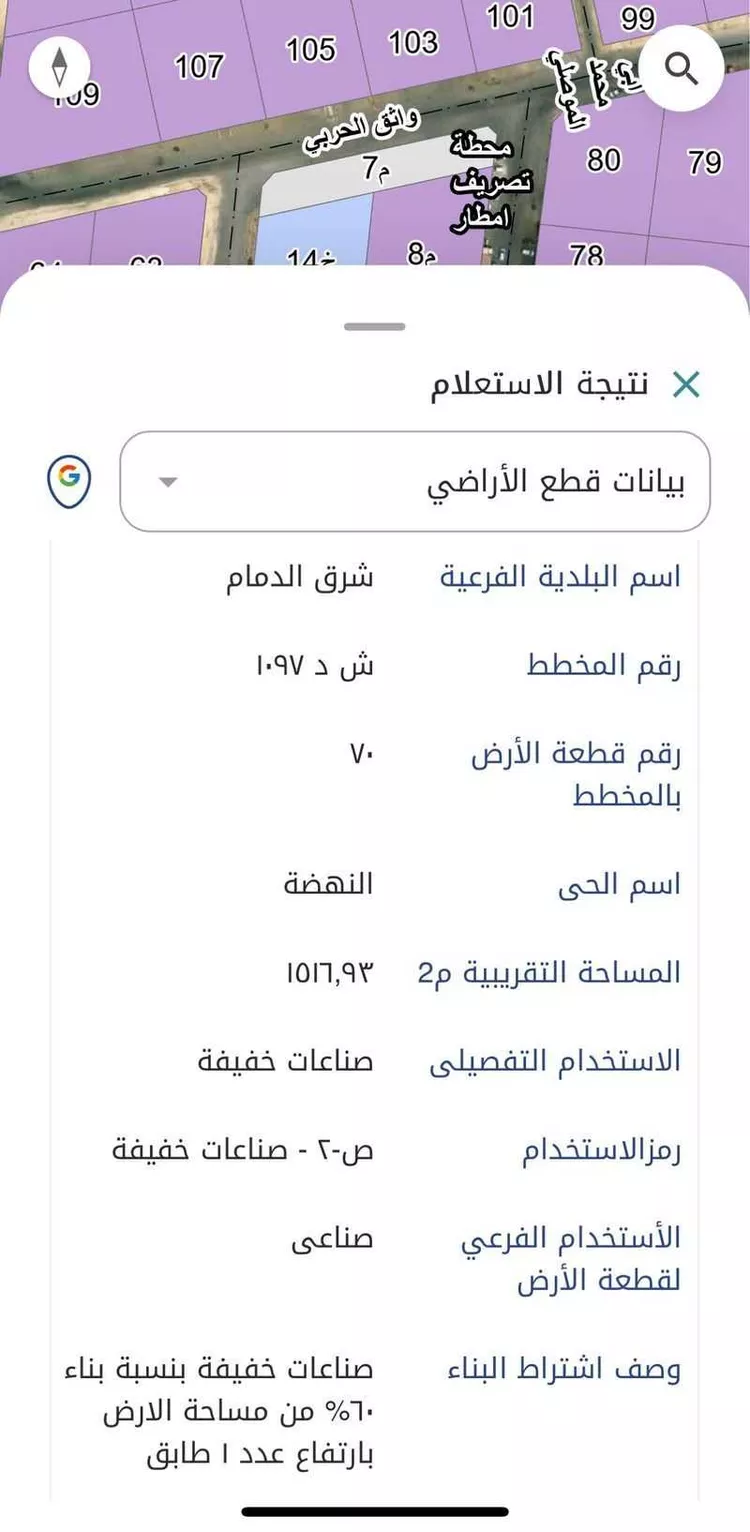Open the parcel location in Google Maps

point(69,480)
